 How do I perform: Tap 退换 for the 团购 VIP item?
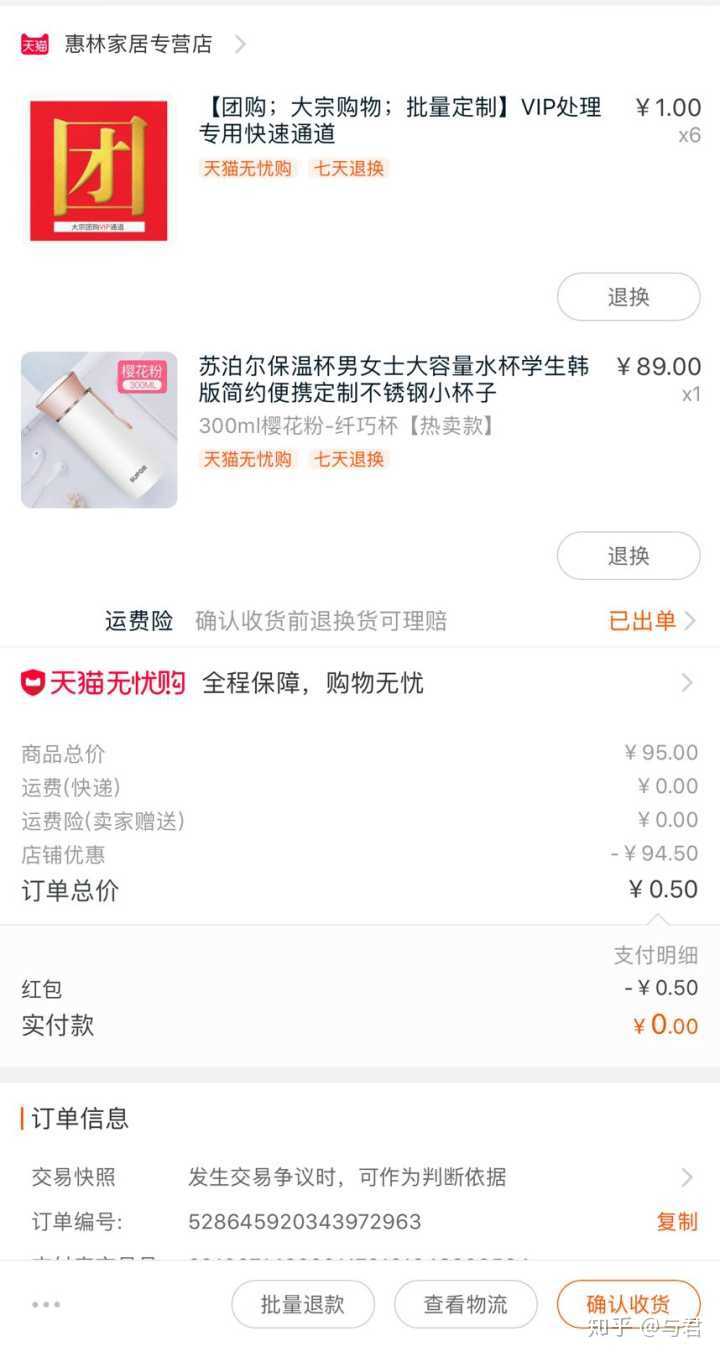coord(628,297)
